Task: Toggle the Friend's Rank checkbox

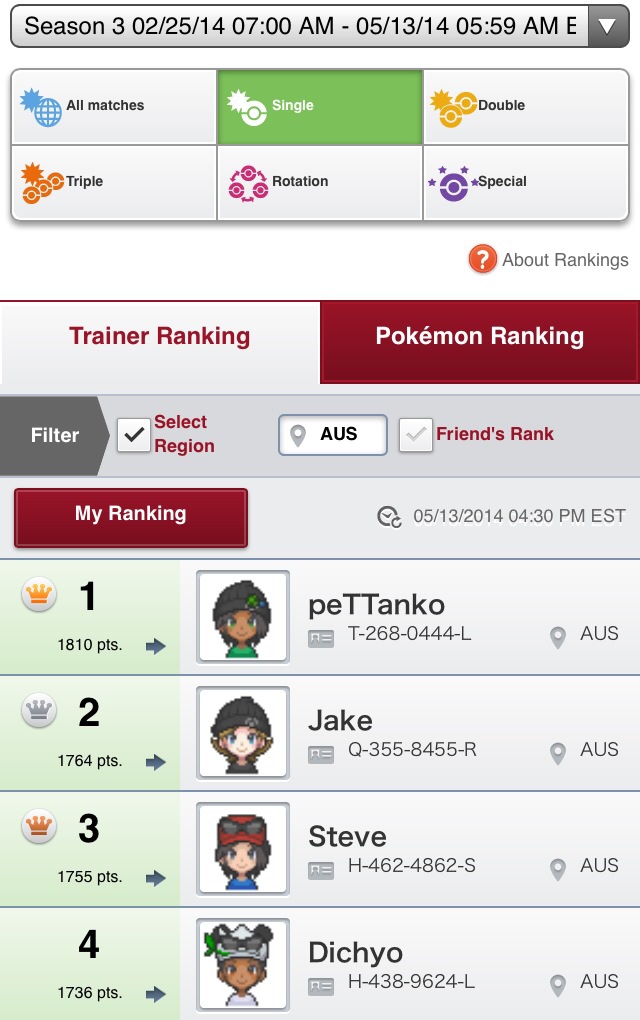Action: [416, 435]
